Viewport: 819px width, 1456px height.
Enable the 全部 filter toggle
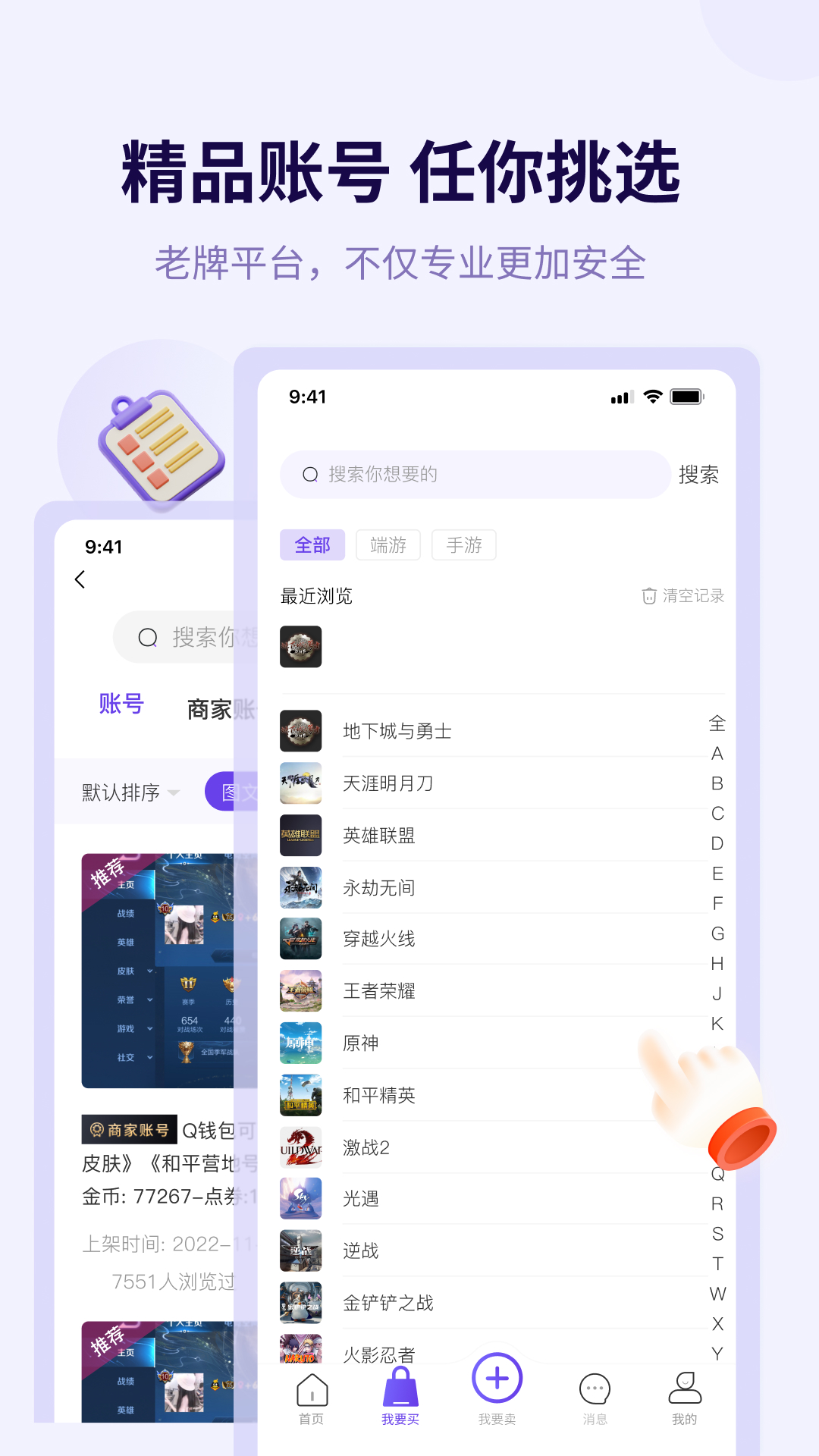(312, 544)
